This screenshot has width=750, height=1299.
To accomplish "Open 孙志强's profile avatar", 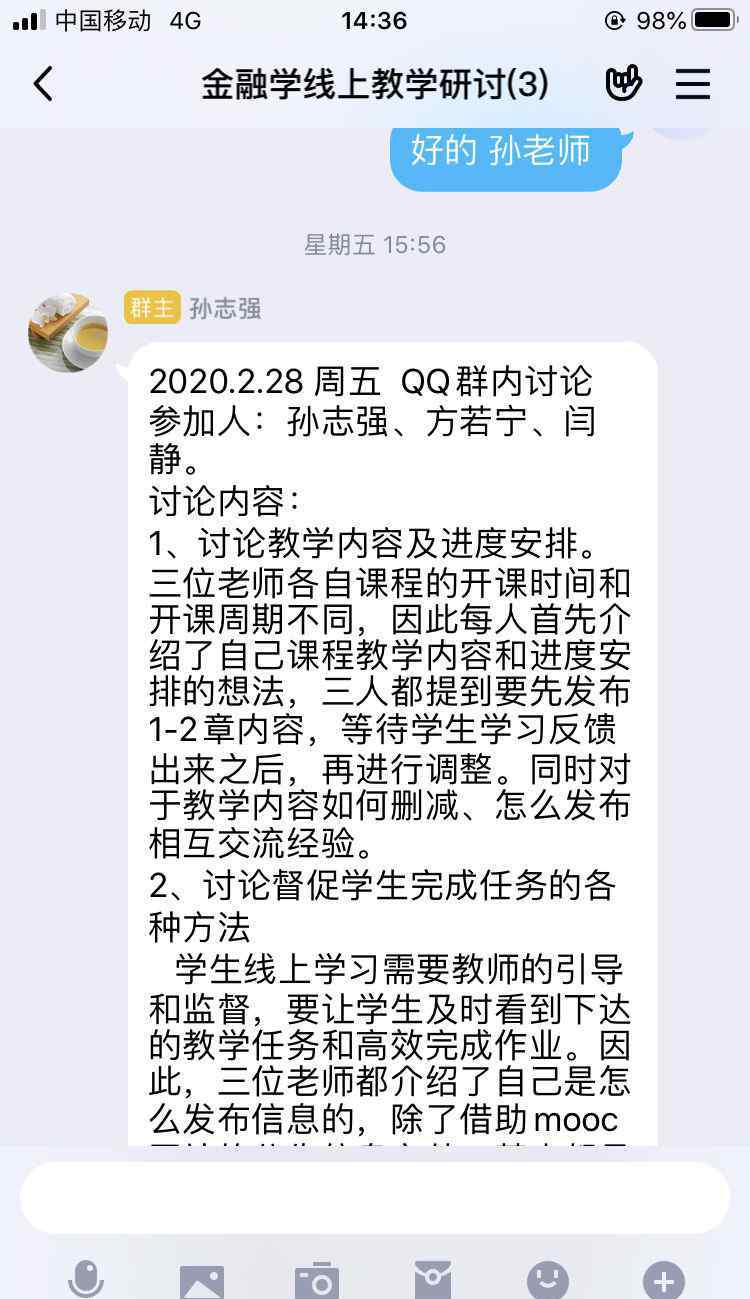I will coord(68,333).
